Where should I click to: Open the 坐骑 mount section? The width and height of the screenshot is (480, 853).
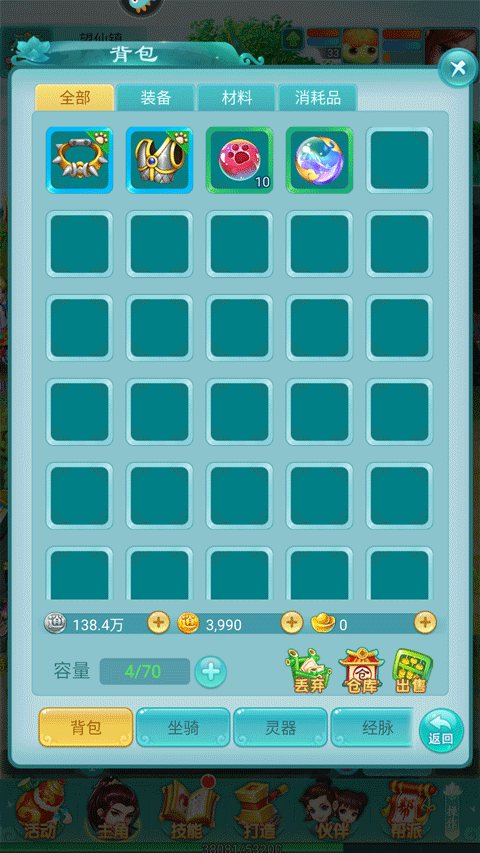183,727
